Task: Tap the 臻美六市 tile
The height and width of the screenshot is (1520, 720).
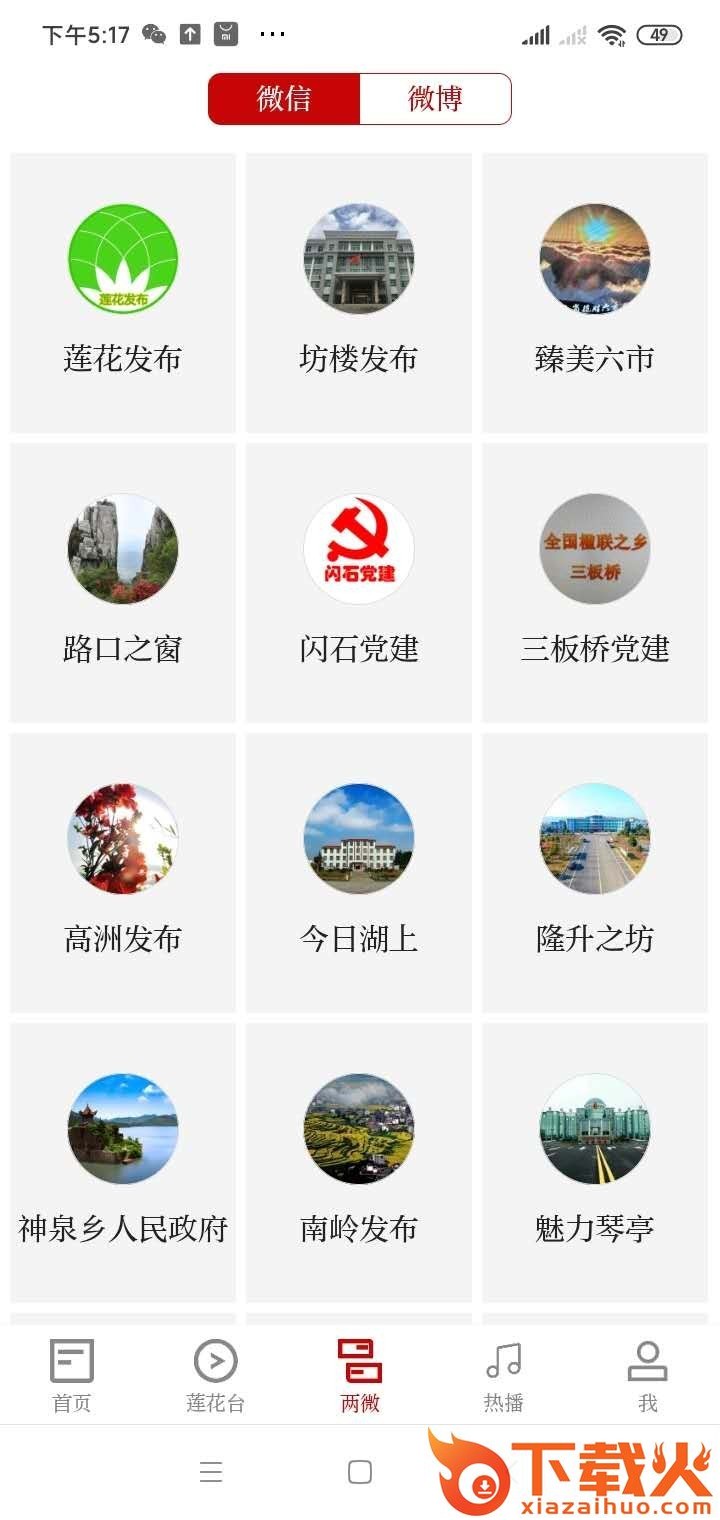Action: [x=595, y=292]
